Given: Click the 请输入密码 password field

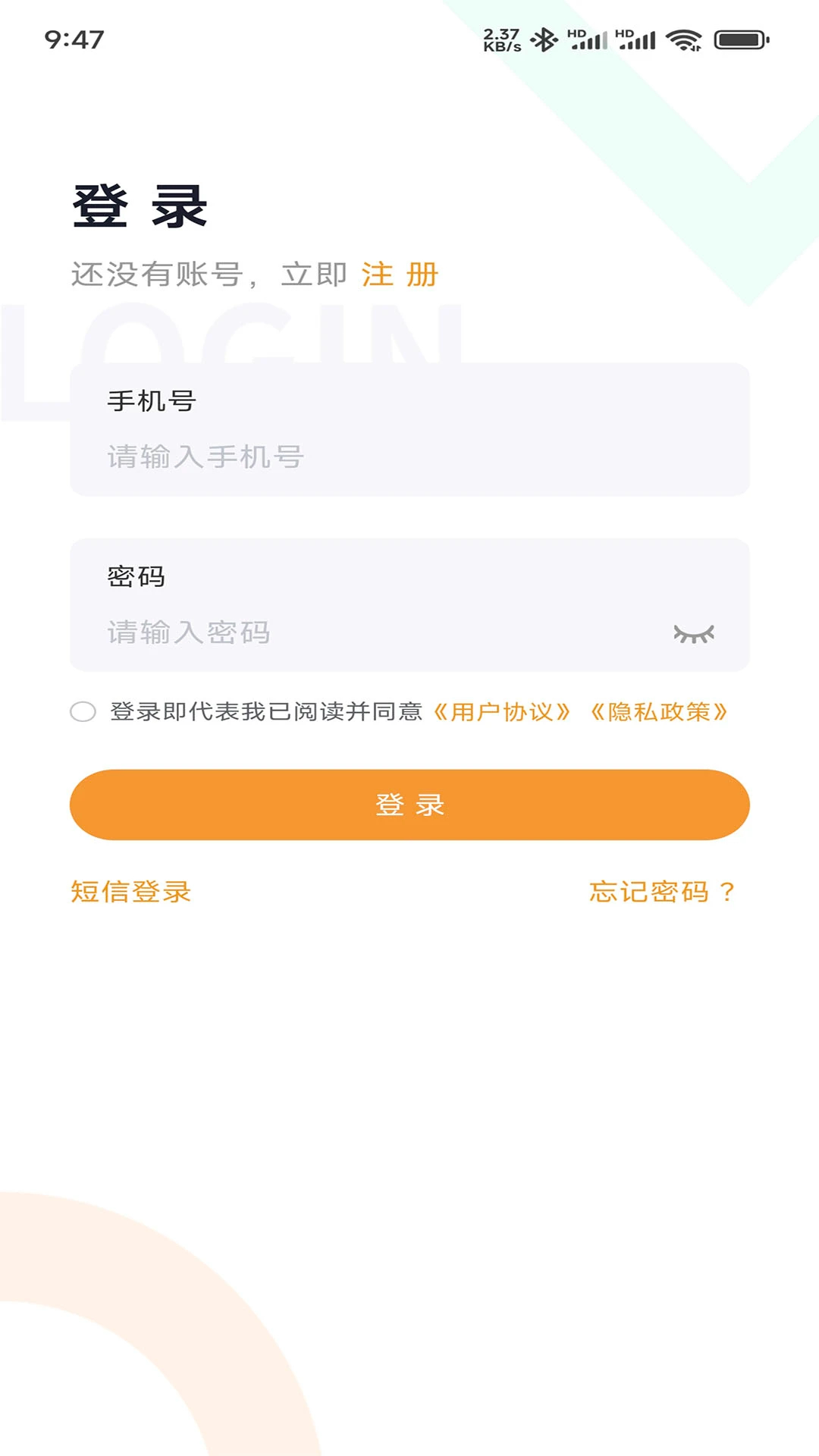Looking at the screenshot, I should tap(341, 632).
